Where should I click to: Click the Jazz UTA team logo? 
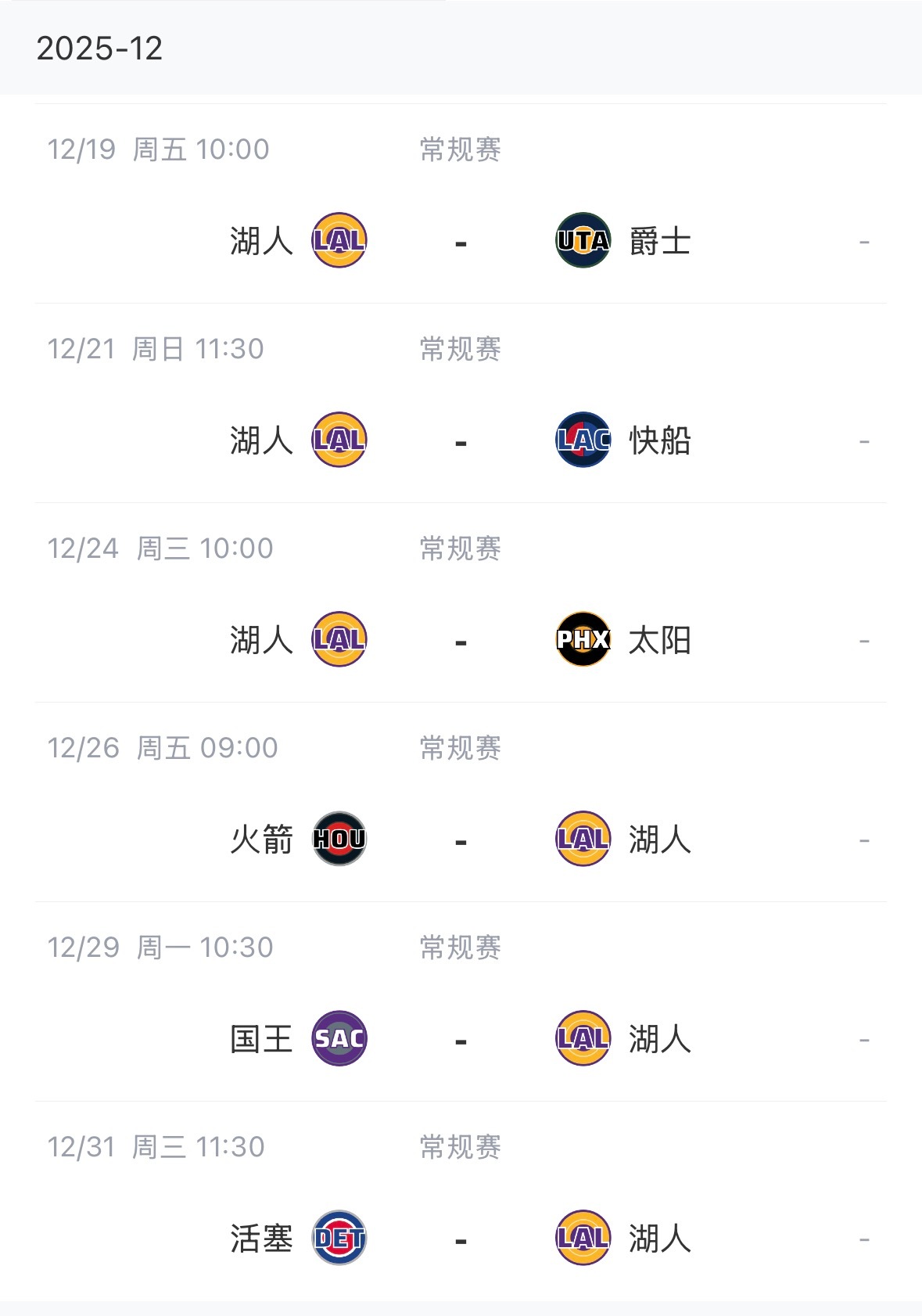pos(582,240)
